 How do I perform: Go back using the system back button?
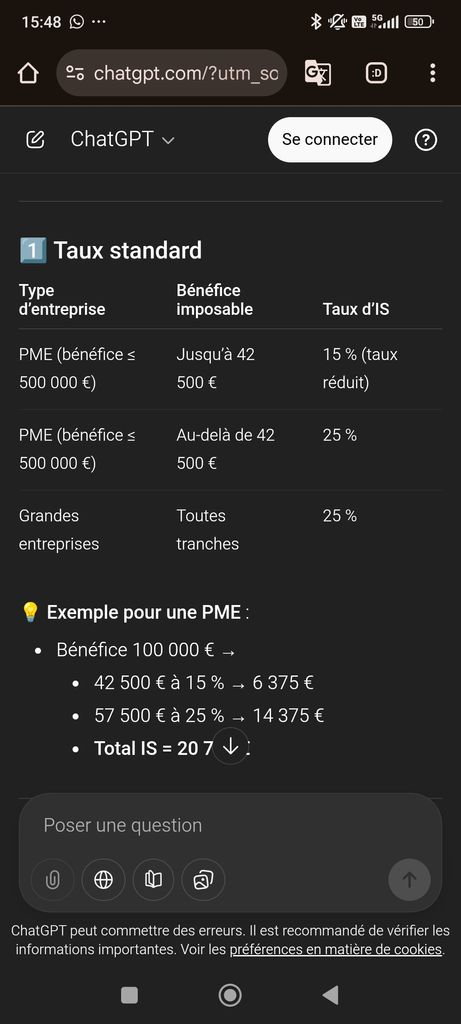pos(331,995)
